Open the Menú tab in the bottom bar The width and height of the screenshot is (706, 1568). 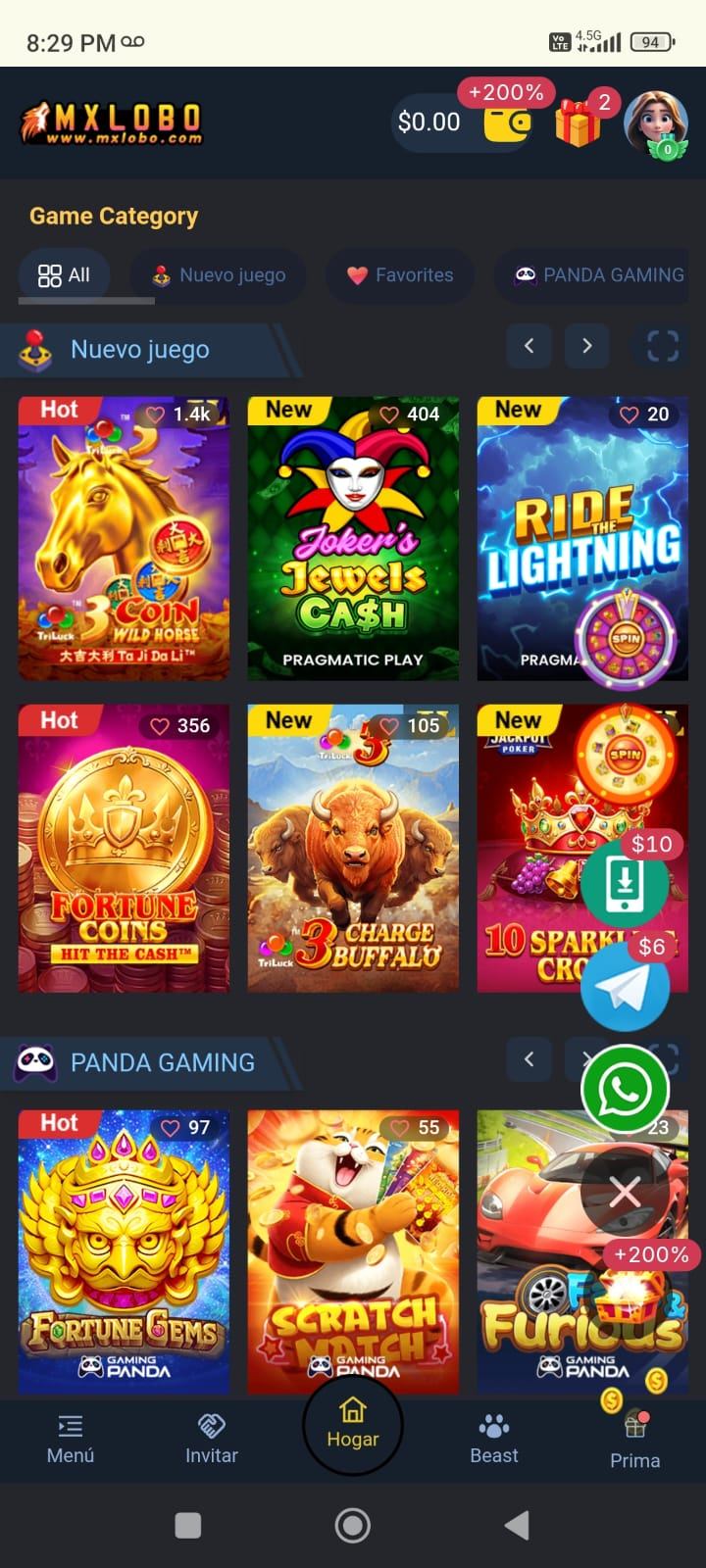coord(71,1439)
